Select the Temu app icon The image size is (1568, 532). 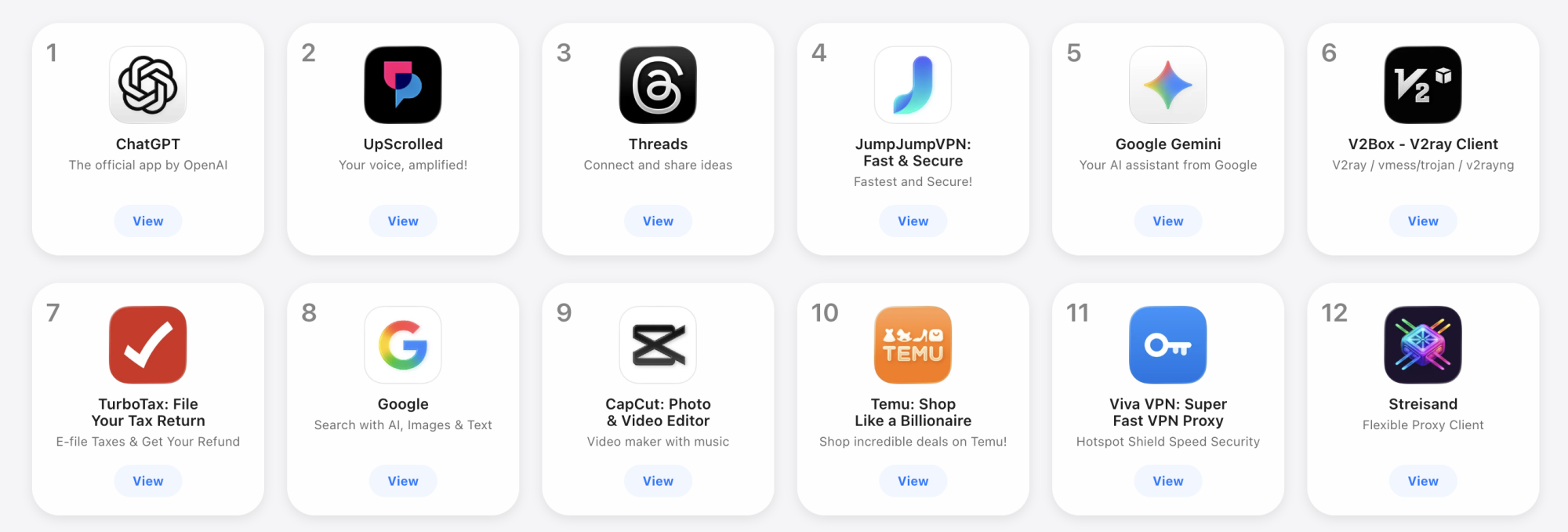pos(913,344)
